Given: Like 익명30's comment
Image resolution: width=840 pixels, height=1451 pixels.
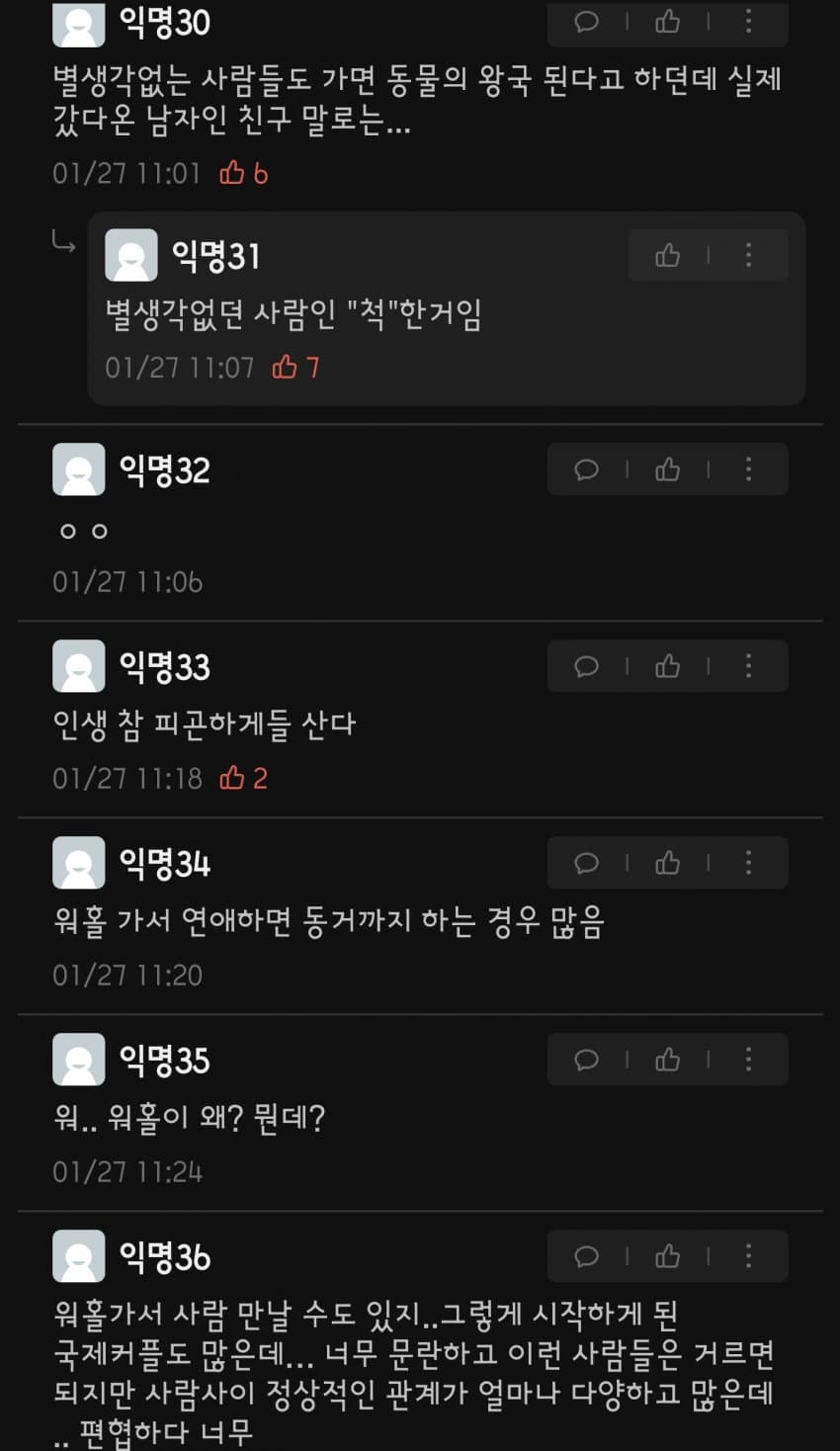Looking at the screenshot, I should click(x=668, y=21).
